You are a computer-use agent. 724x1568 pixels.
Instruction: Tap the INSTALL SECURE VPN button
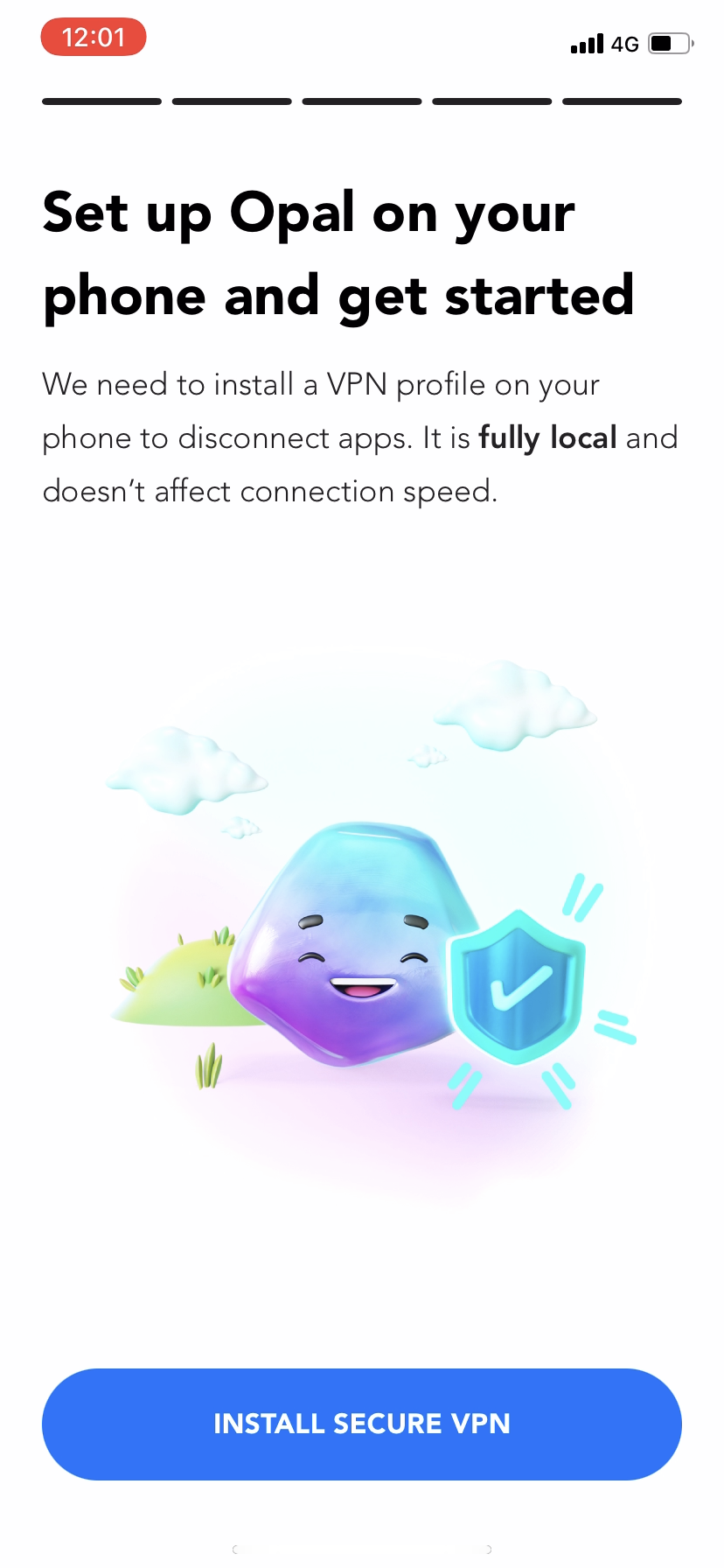pyautogui.click(x=361, y=1424)
